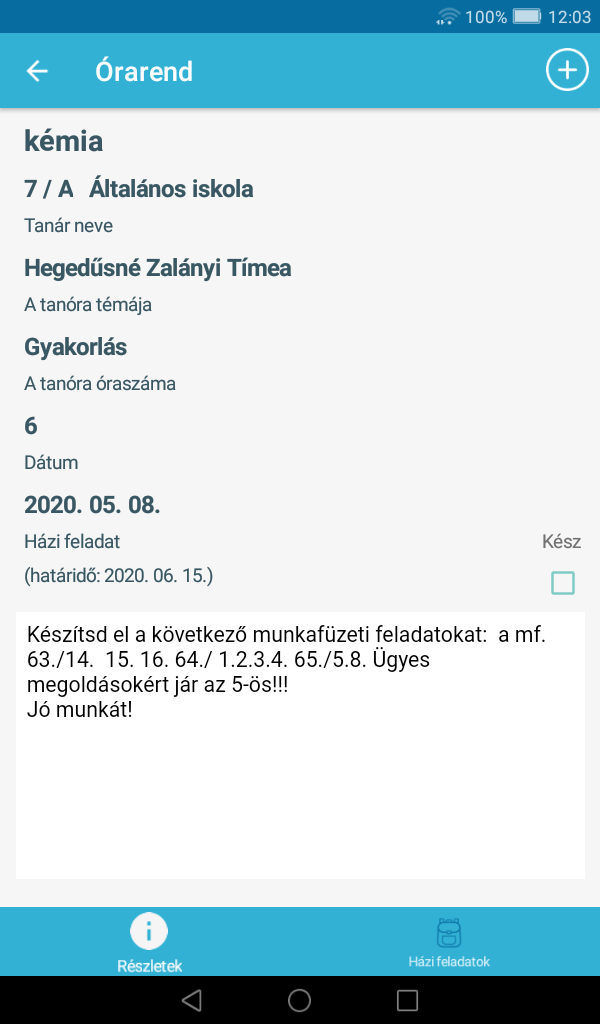The image size is (600, 1024).
Task: Tap the system home button
Action: coord(299,1000)
